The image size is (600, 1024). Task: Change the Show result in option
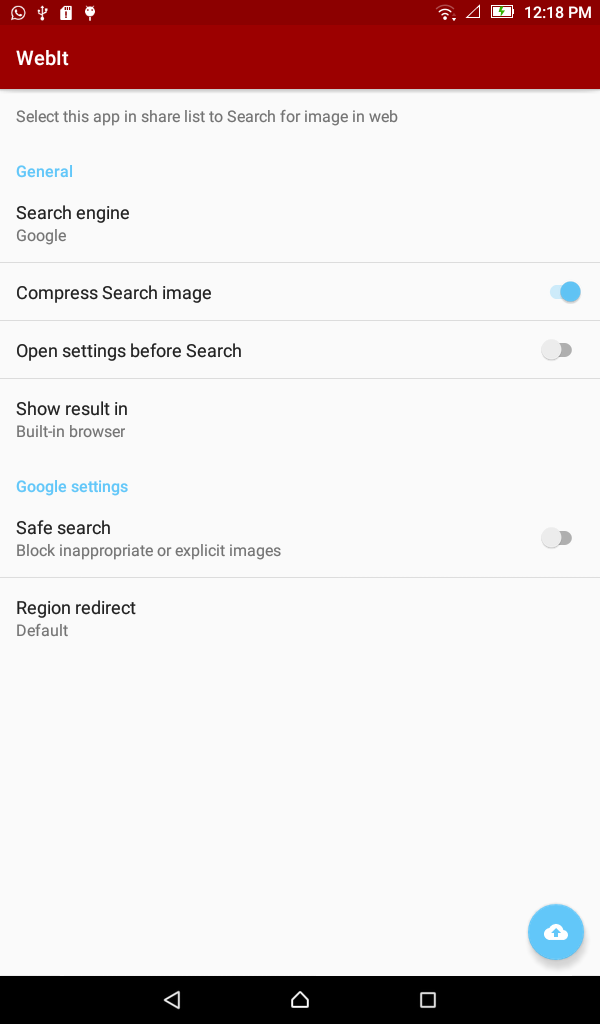[72, 419]
